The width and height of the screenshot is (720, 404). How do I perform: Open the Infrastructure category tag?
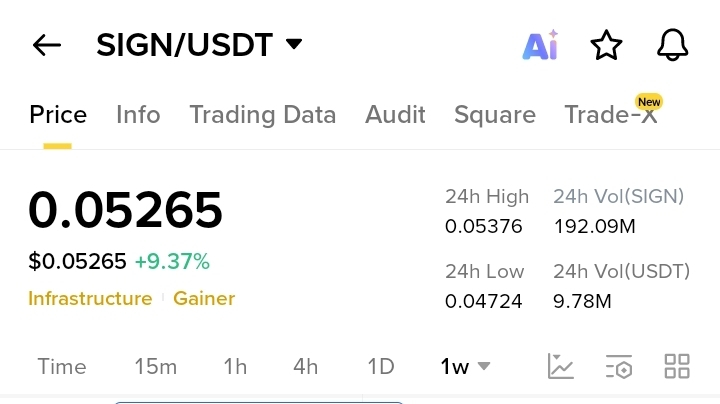point(90,298)
